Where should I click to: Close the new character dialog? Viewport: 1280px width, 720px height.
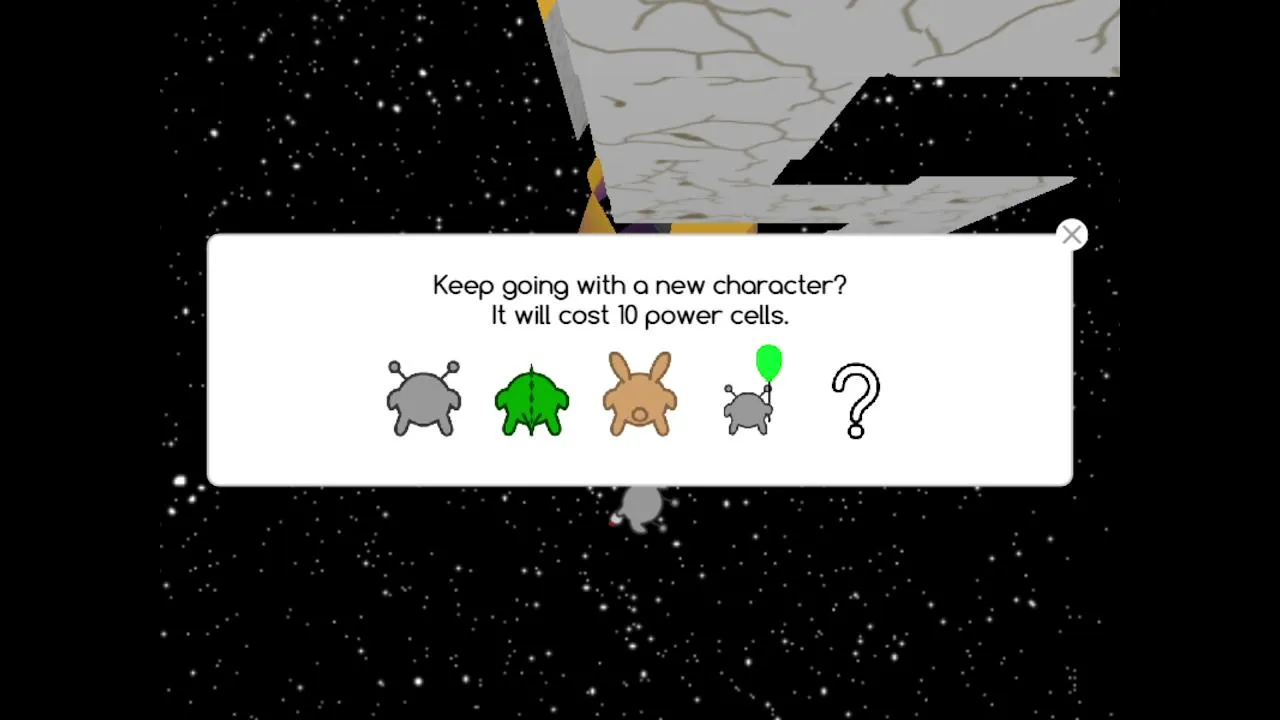coord(1072,235)
